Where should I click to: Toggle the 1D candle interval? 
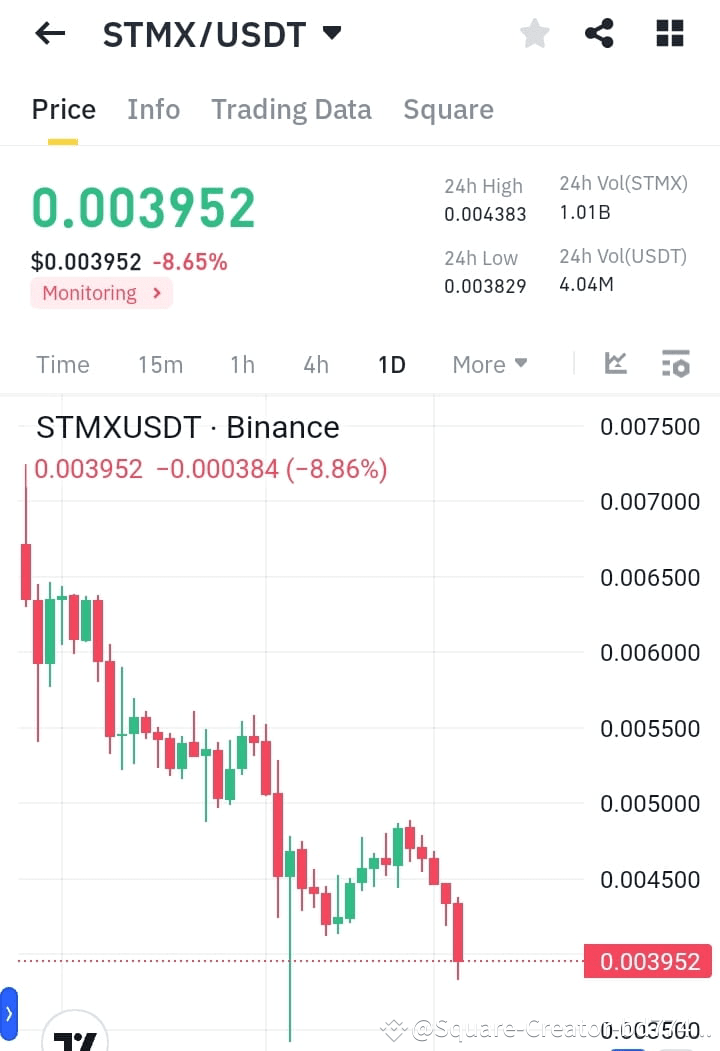tap(391, 364)
